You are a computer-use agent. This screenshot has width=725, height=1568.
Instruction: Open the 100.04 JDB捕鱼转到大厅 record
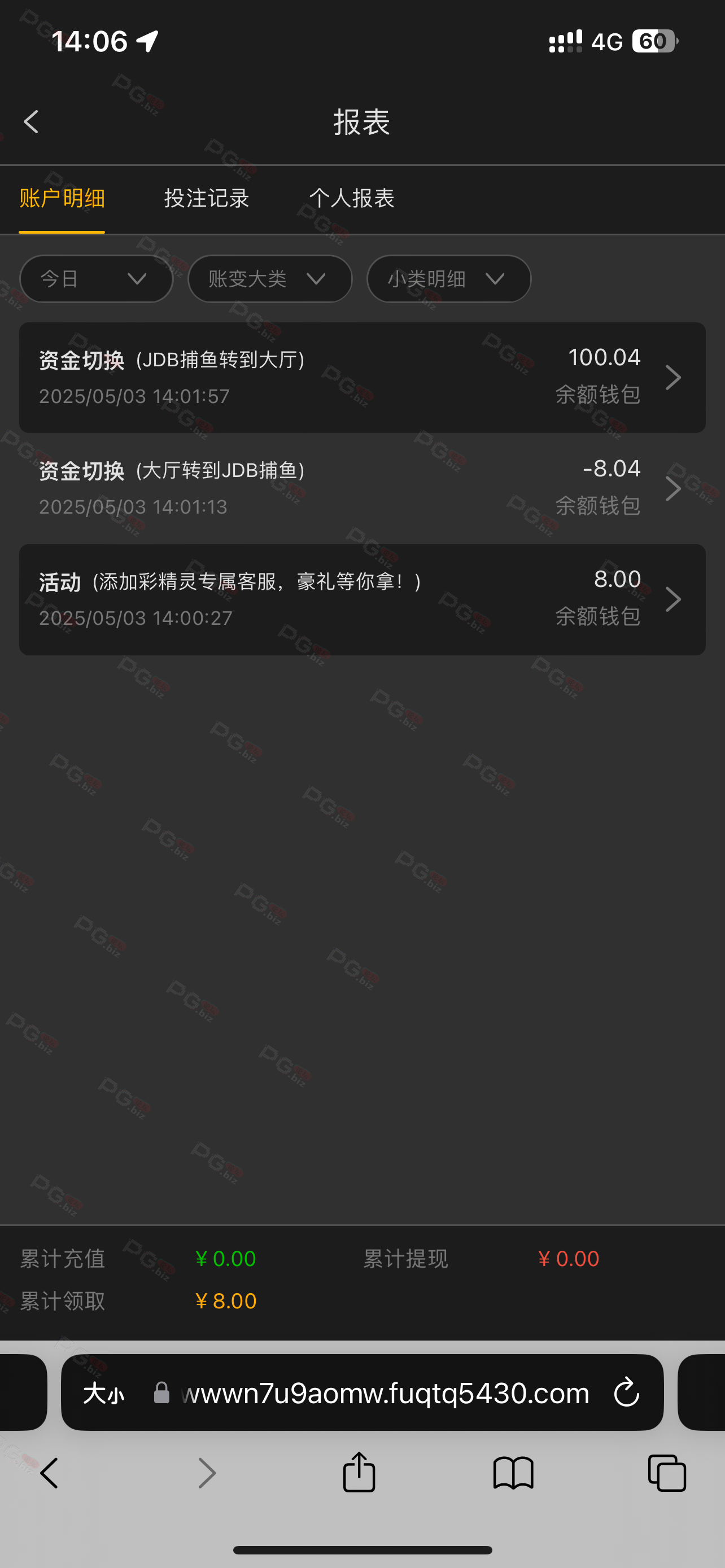tap(362, 378)
